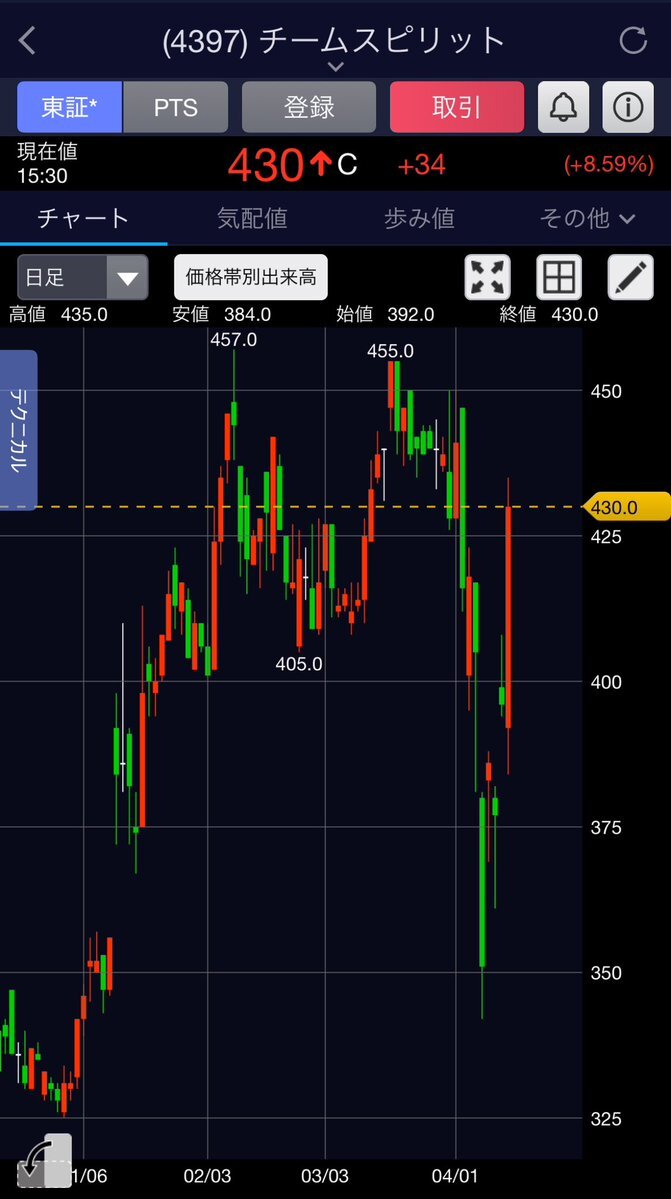The width and height of the screenshot is (671, 1199).
Task: Open the 取引 trade button
Action: tap(456, 107)
